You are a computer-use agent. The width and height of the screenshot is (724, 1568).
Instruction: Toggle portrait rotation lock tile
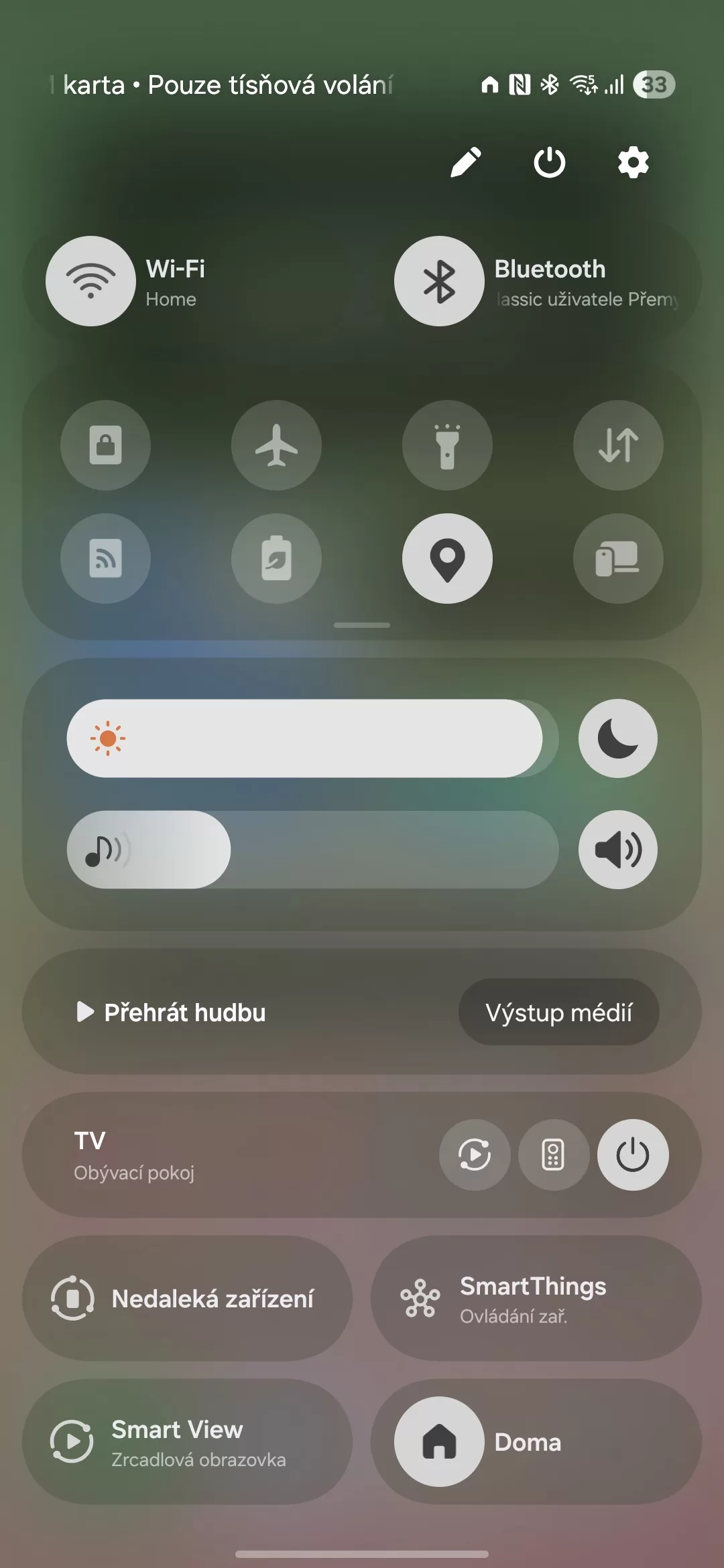tap(105, 445)
